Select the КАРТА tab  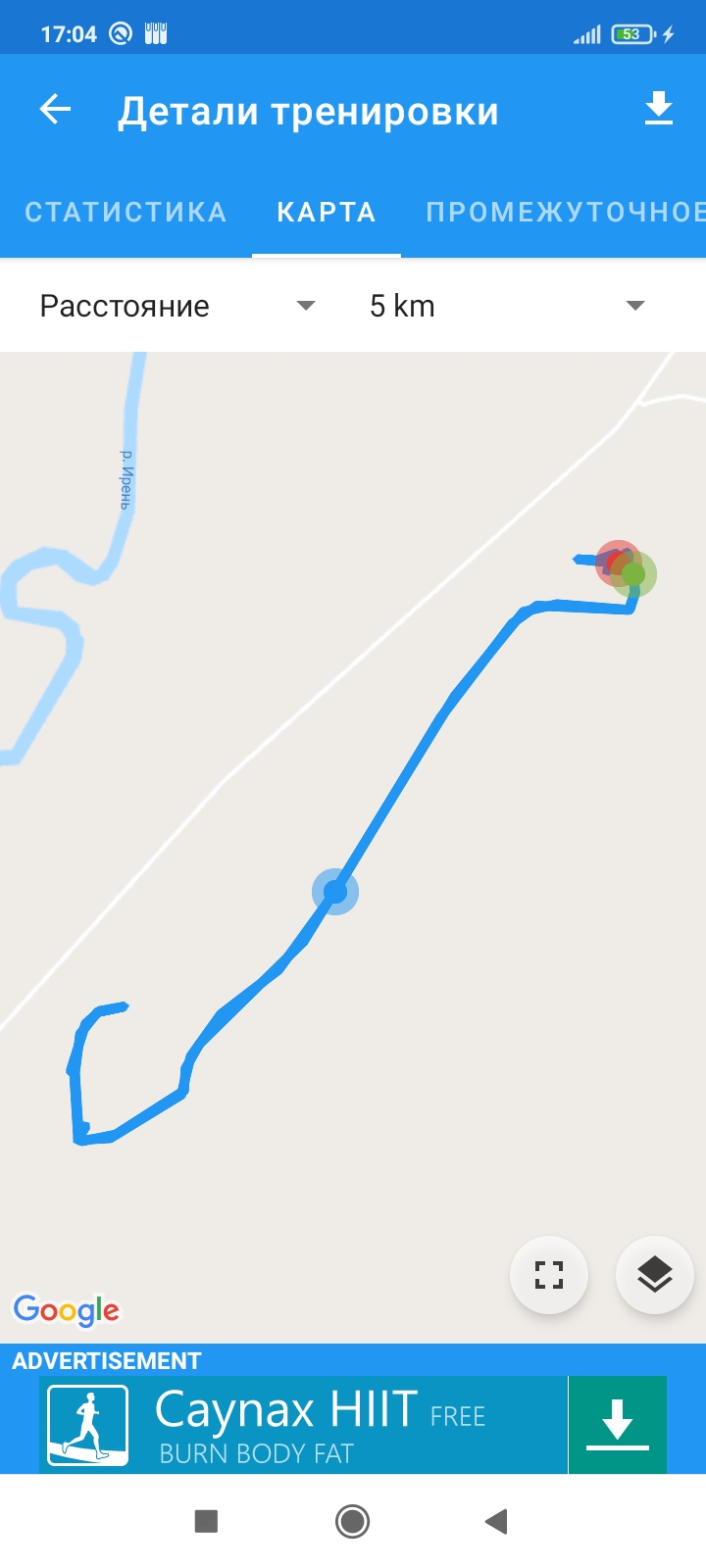tap(327, 213)
